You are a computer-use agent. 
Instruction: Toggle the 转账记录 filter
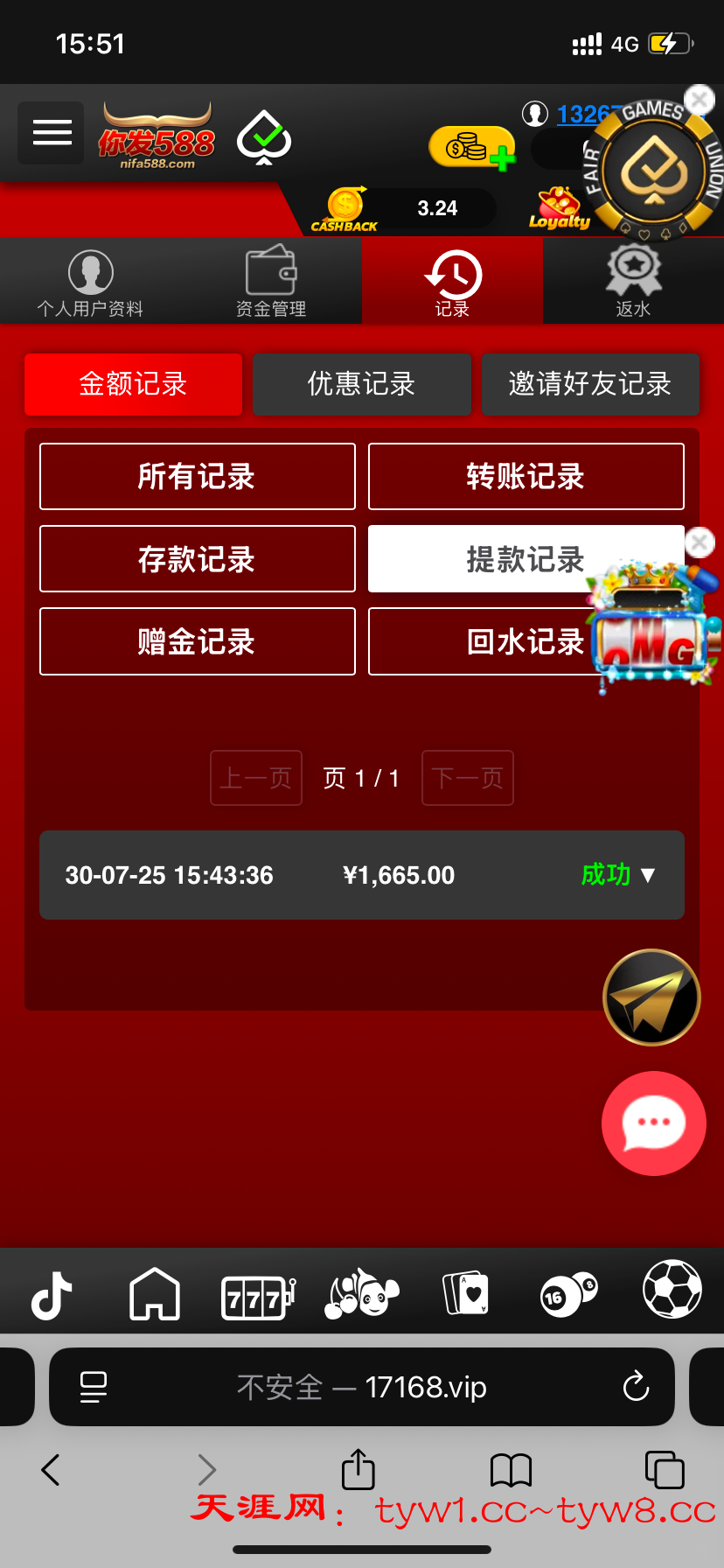(x=526, y=476)
